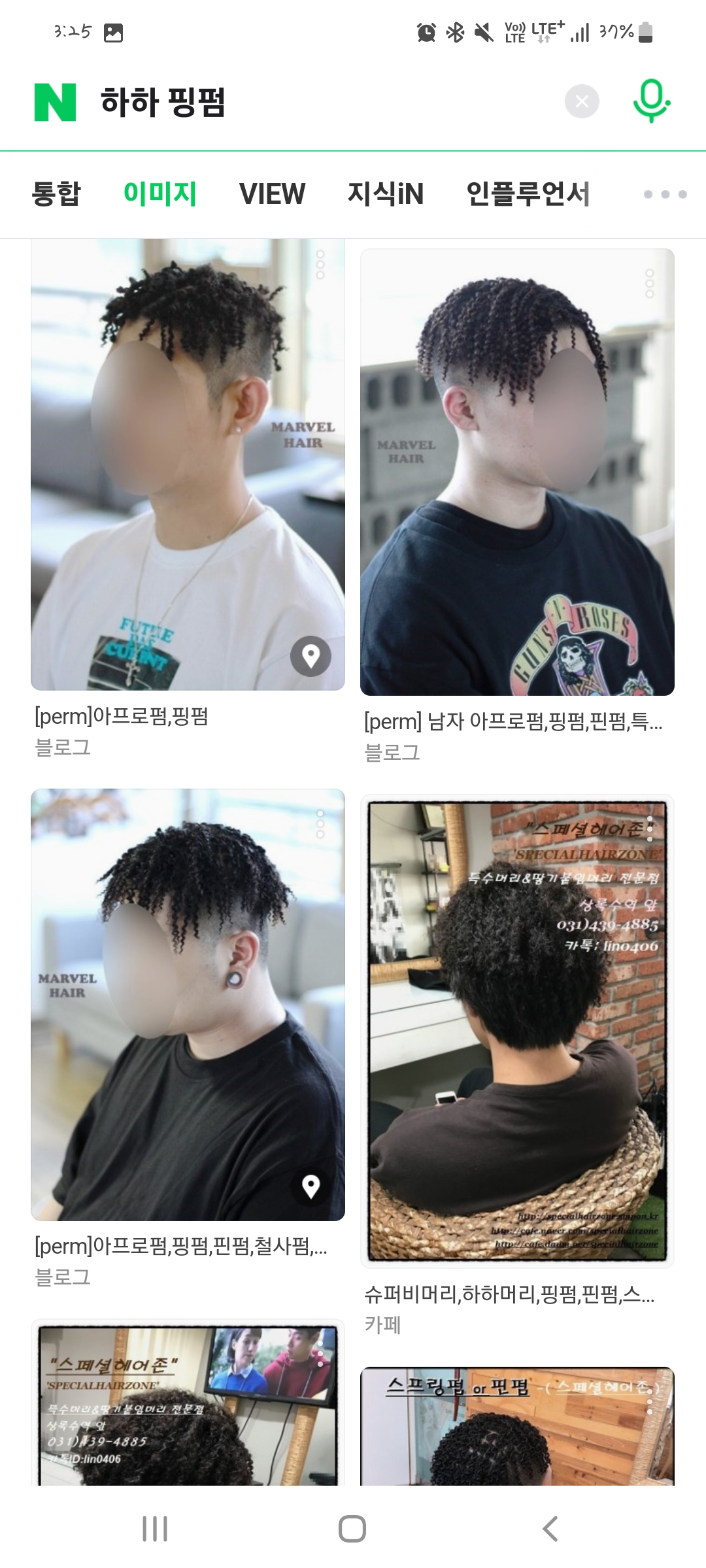
Task: Tap location pin on 아프로펌,핑펌 white shirt image
Action: pyautogui.click(x=311, y=655)
